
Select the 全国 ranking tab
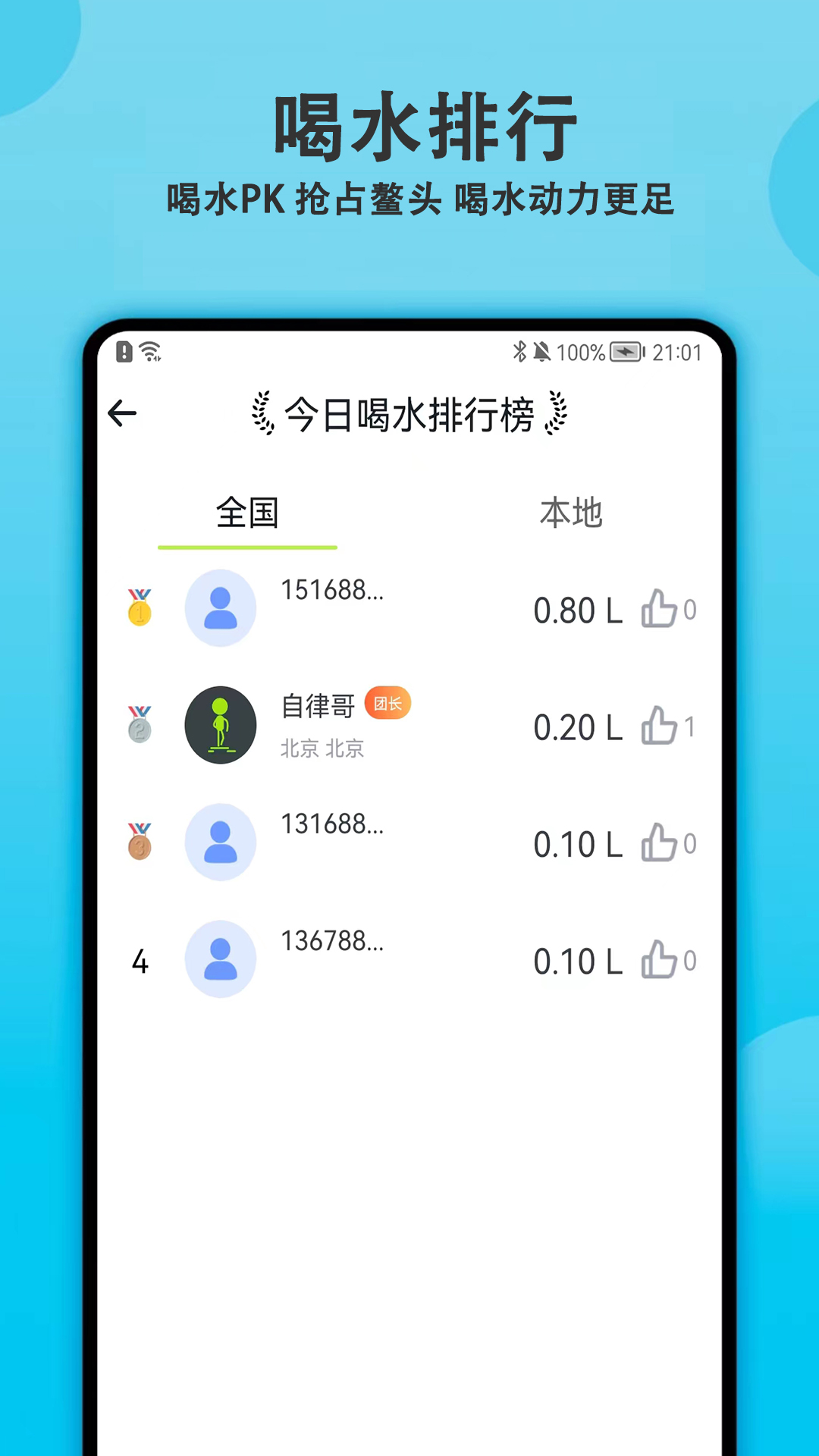click(x=247, y=513)
